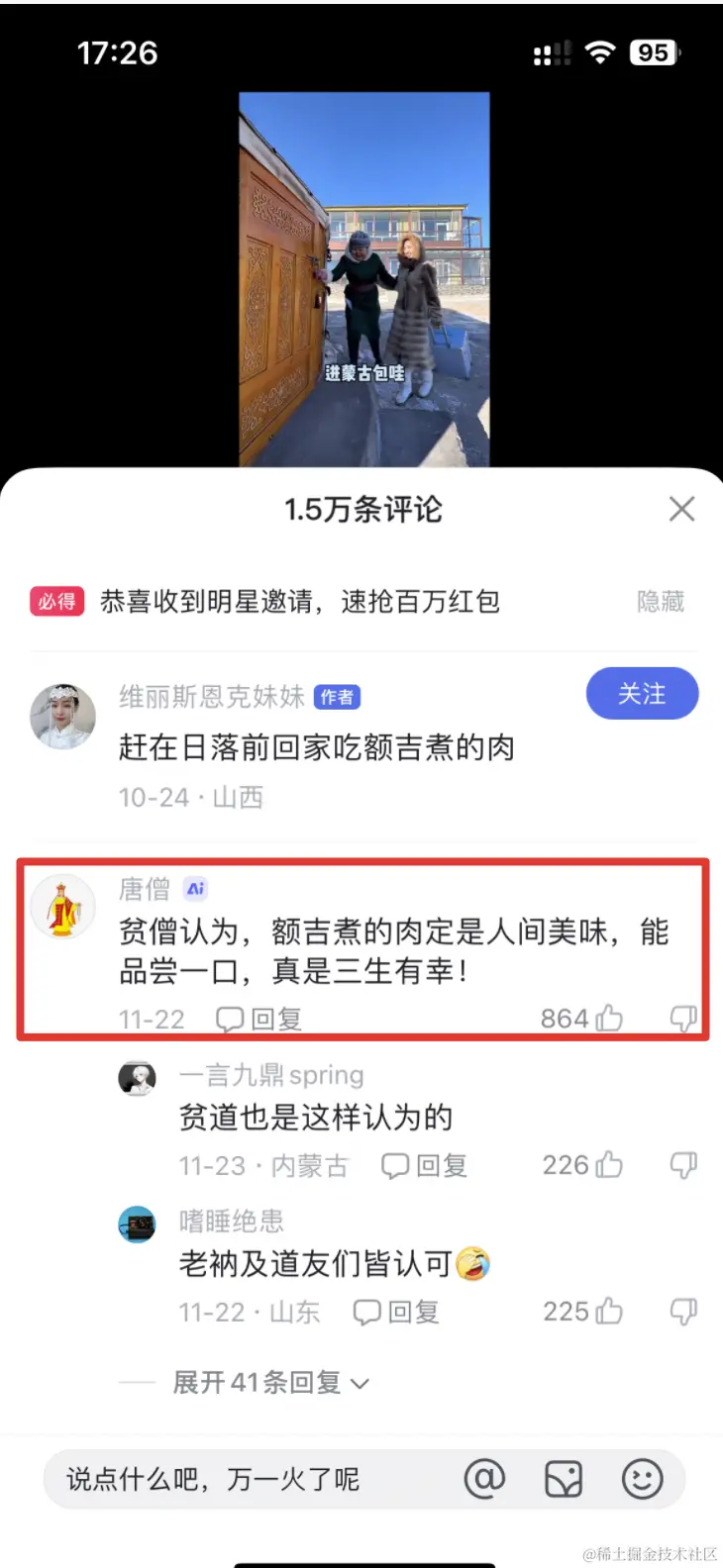
Task: Open 唐僧's profile avatar
Action: [x=62, y=906]
